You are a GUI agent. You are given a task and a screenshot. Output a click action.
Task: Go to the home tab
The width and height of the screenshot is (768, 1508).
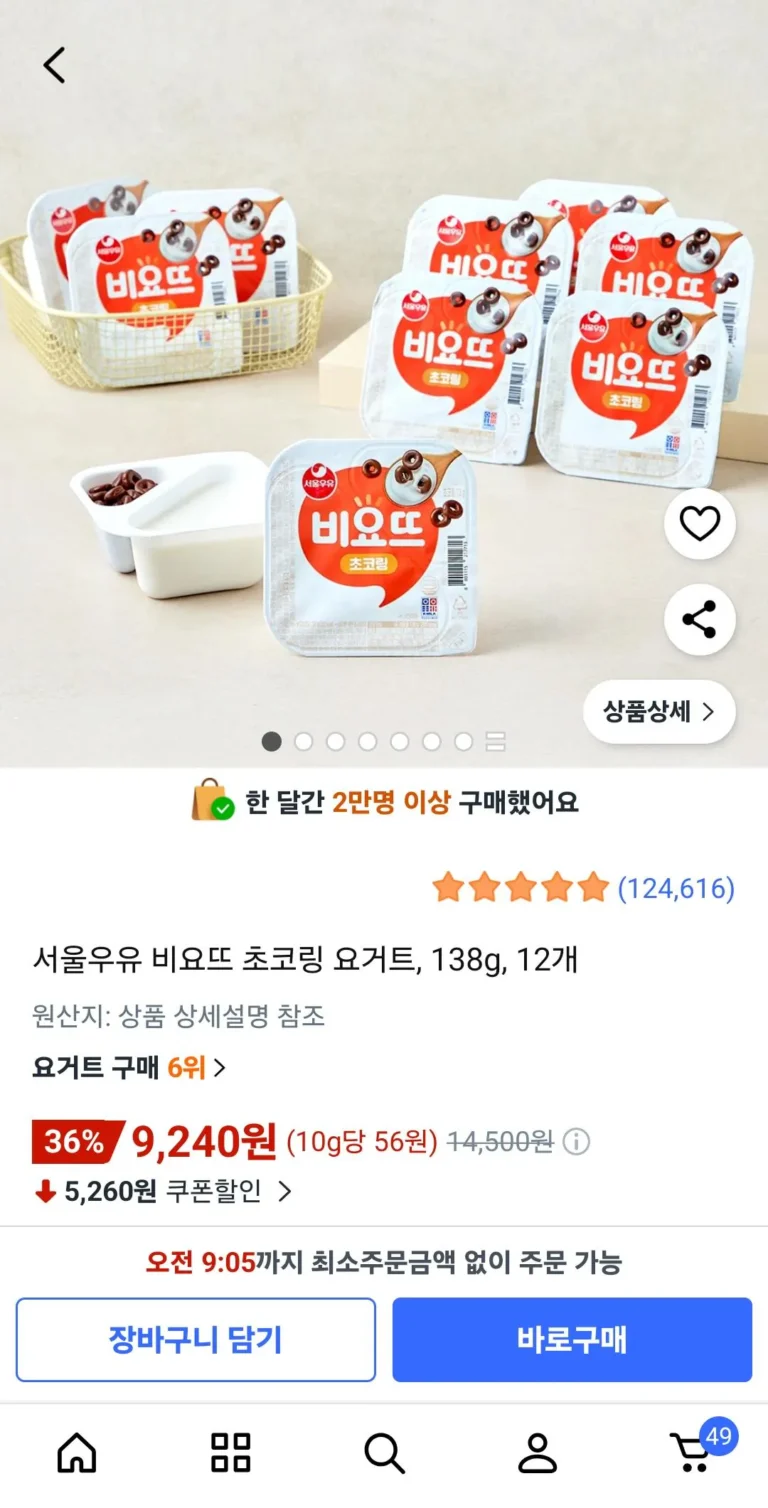pos(77,1452)
